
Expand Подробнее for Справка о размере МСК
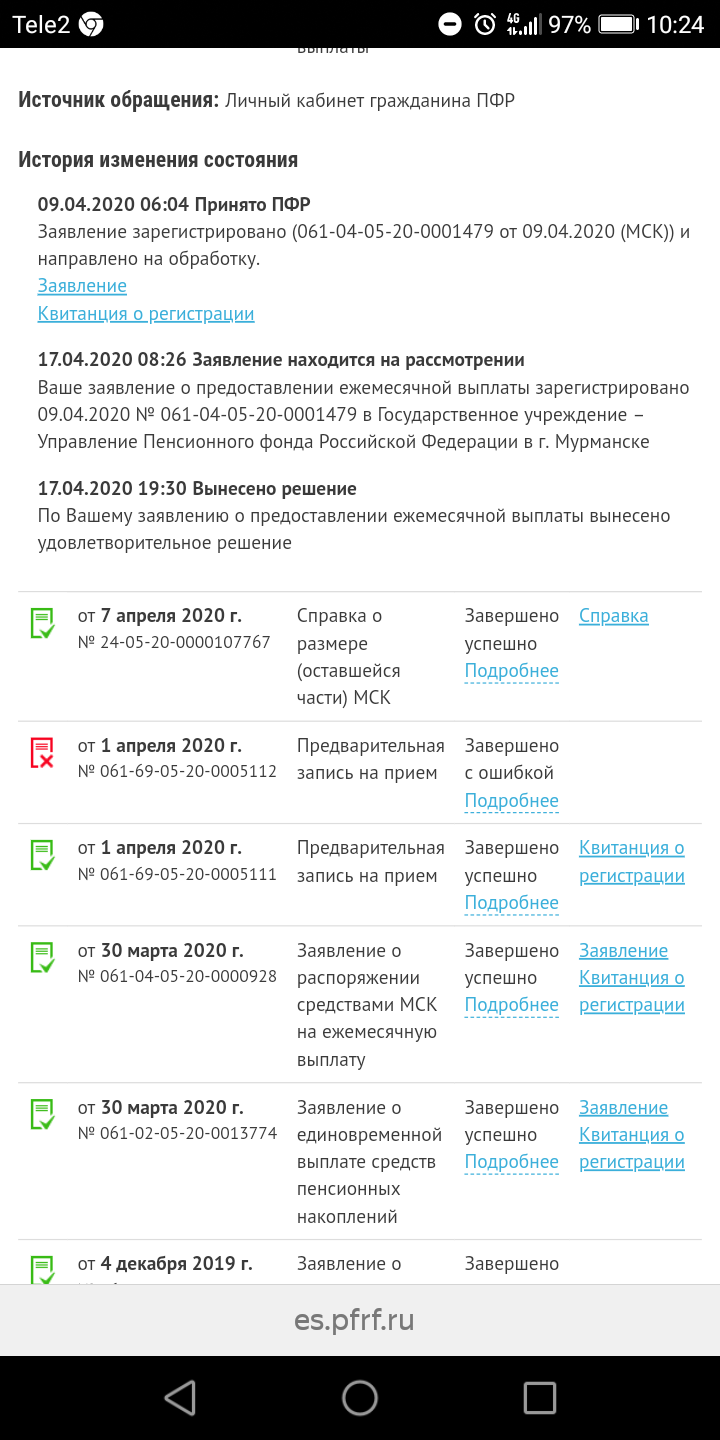(x=511, y=671)
